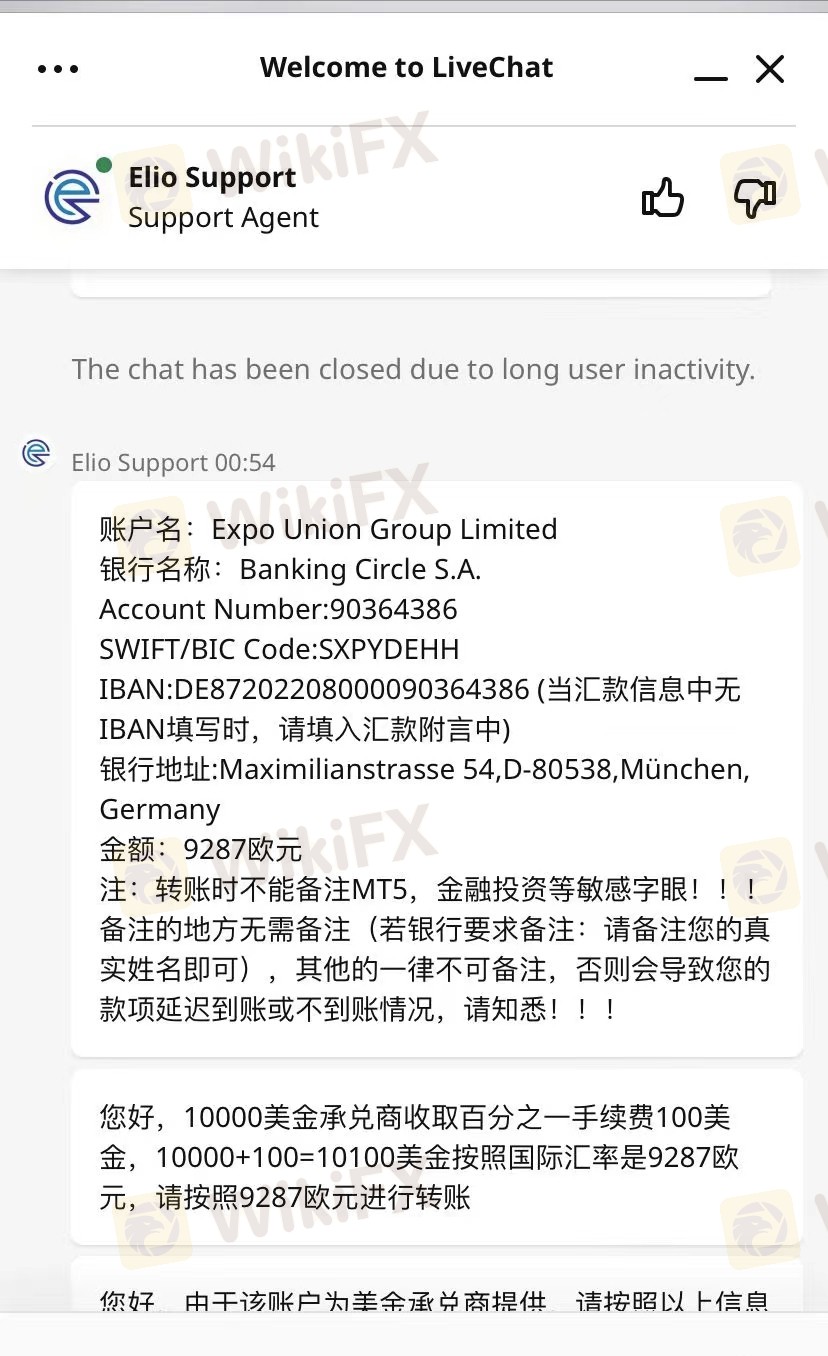
Task: Rate Elio Support with thumbs up
Action: click(x=662, y=197)
